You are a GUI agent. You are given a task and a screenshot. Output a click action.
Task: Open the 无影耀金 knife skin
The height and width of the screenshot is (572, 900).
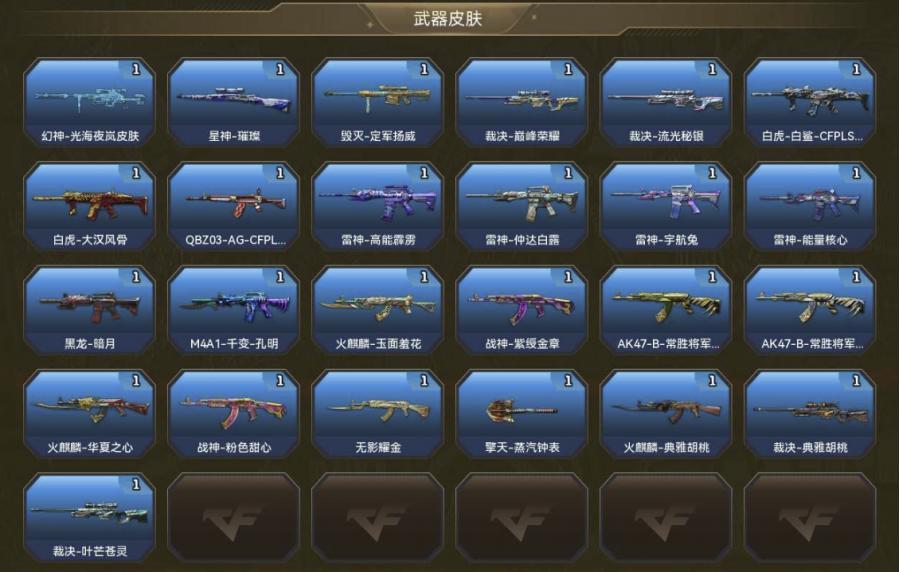[378, 413]
